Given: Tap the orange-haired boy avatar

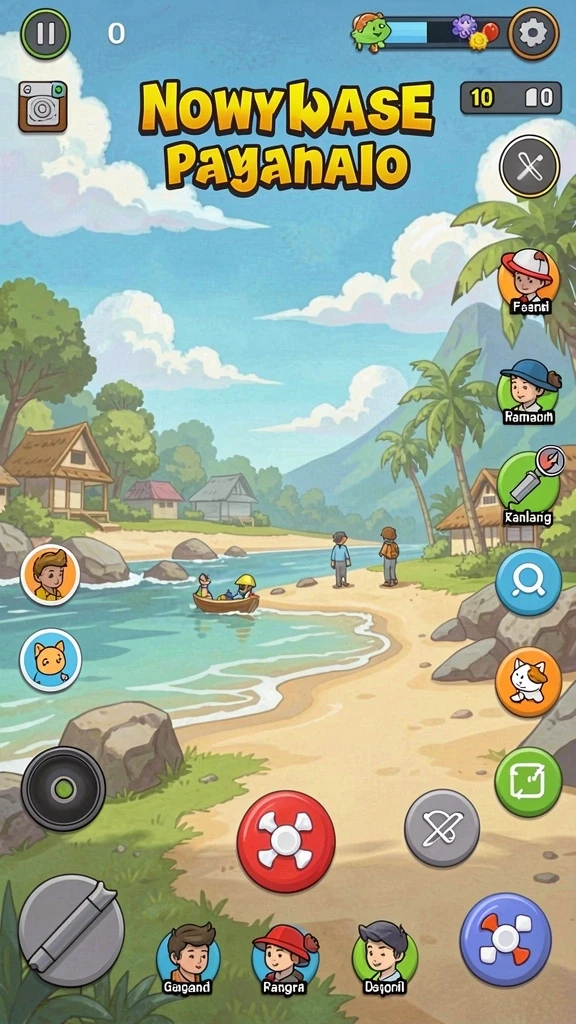Looking at the screenshot, I should [x=50, y=575].
